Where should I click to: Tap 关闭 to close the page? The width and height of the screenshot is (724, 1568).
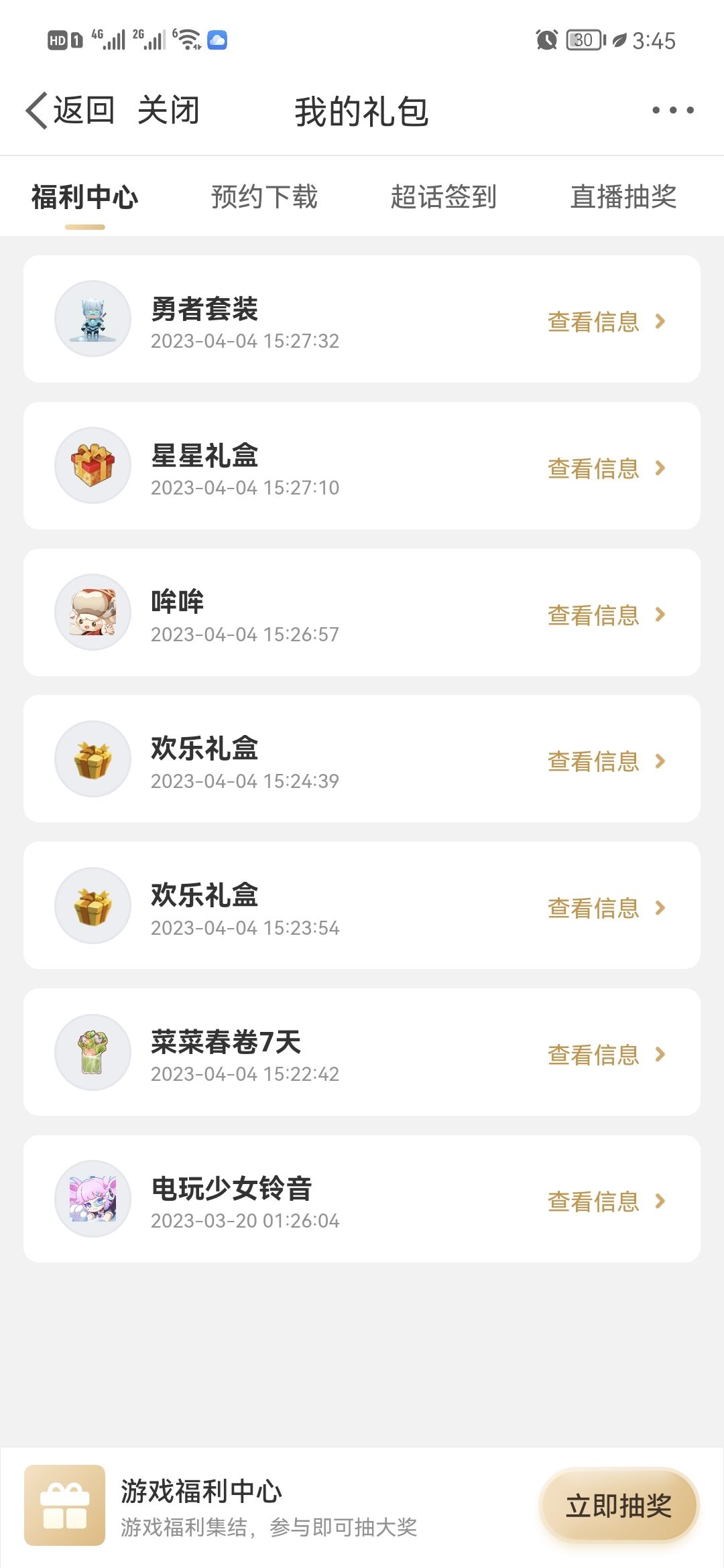pyautogui.click(x=168, y=111)
